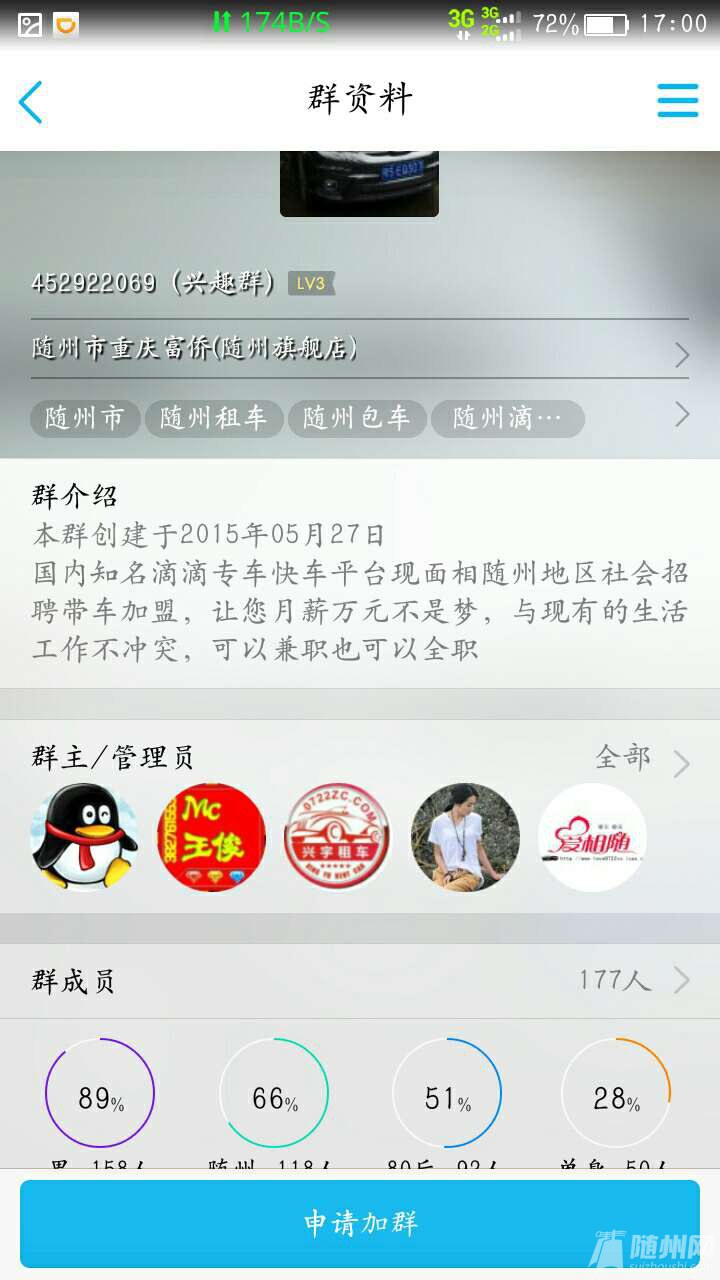
Task: Open the penguin avatar admin profile
Action: (84, 837)
